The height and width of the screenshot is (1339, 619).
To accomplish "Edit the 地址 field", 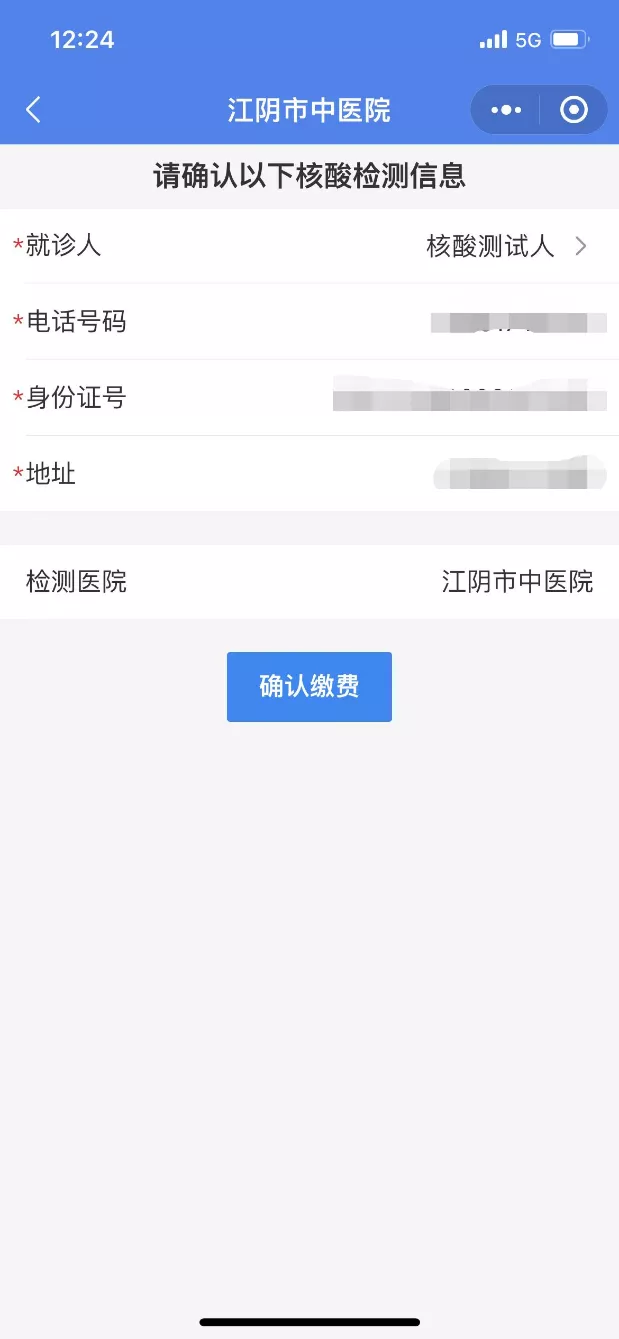I will pos(520,474).
